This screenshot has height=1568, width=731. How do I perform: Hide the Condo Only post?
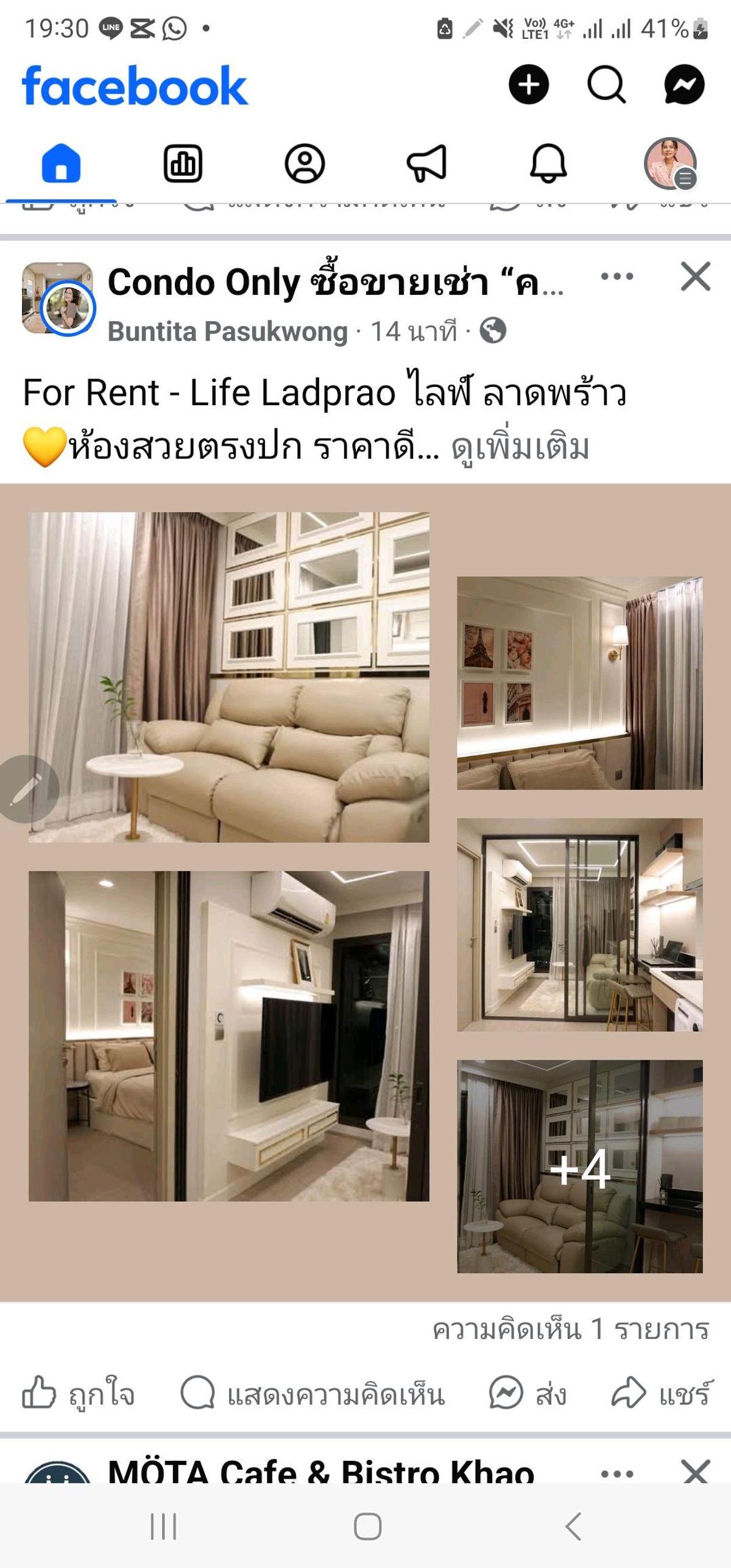(695, 277)
